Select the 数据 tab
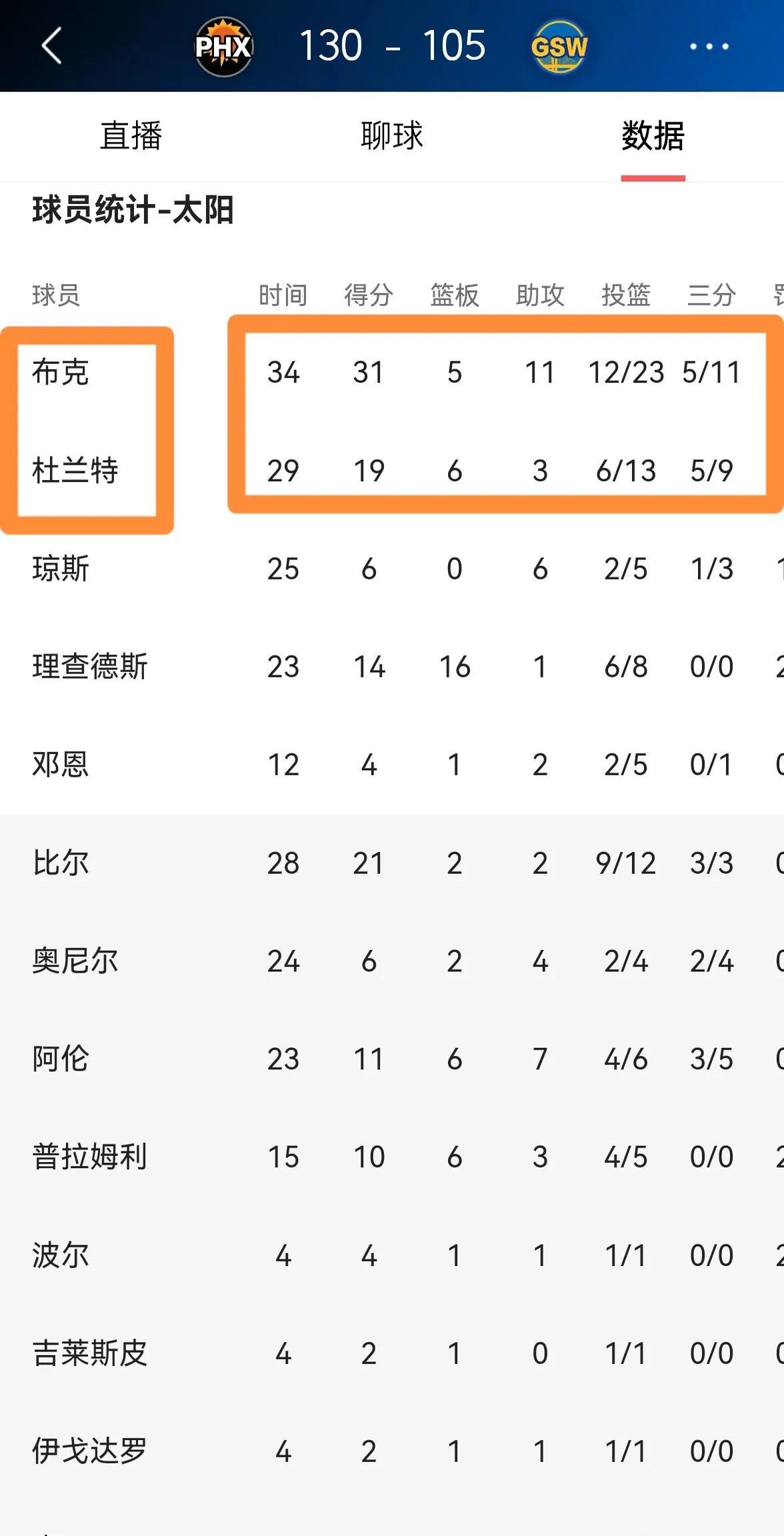The width and height of the screenshot is (784, 1536). 652,135
